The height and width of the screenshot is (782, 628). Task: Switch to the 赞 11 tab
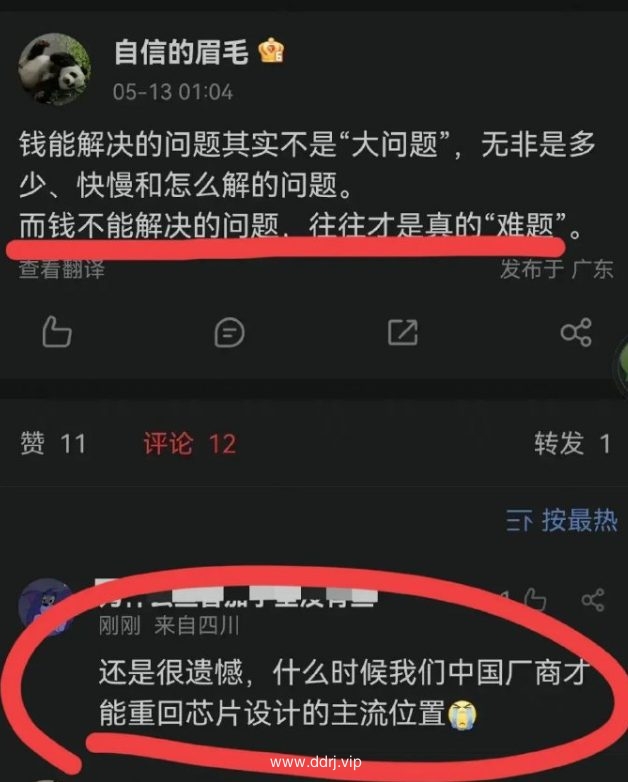point(54,443)
